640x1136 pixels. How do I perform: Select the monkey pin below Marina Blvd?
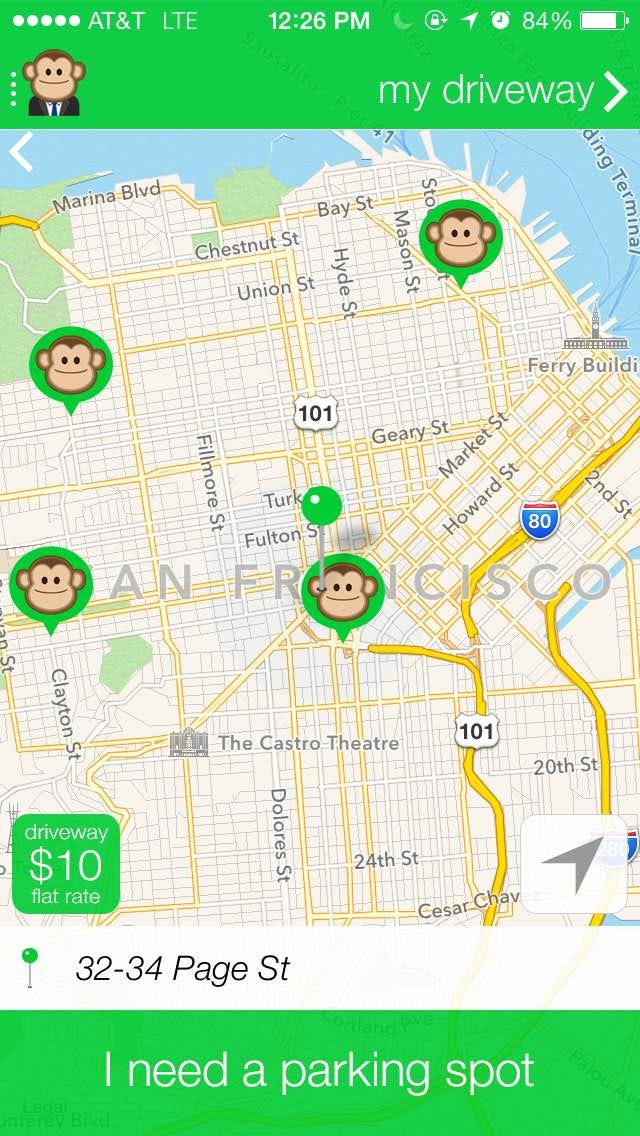[x=70, y=365]
